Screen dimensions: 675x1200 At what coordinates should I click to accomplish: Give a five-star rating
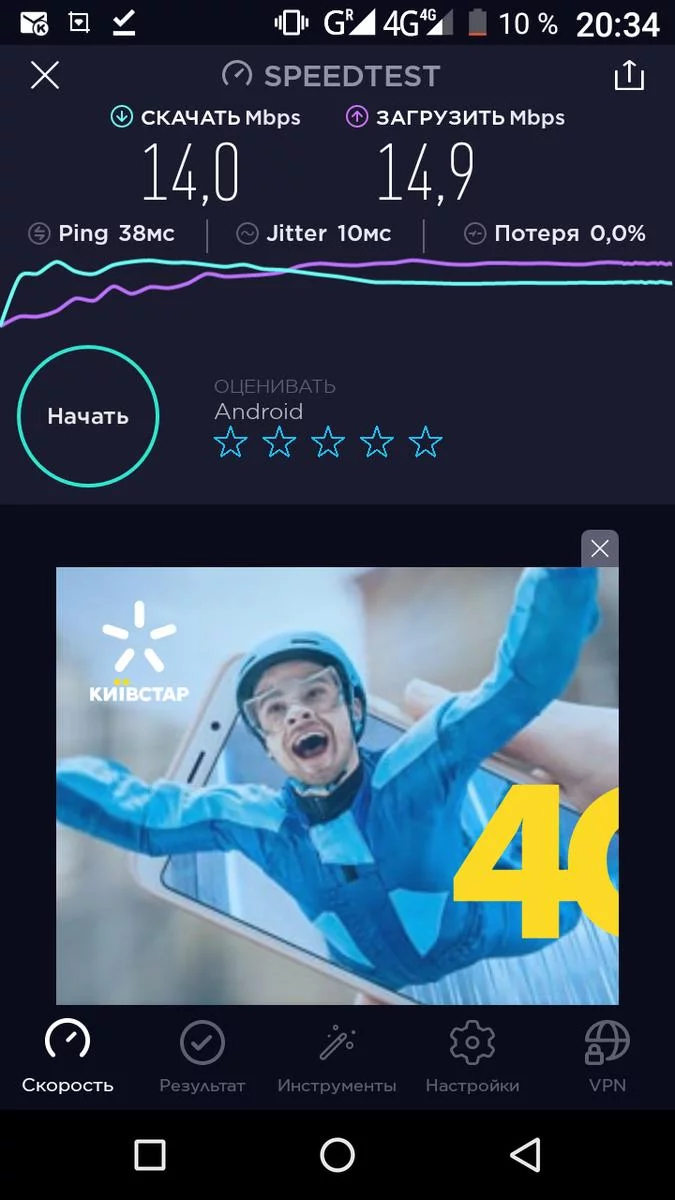[426, 442]
